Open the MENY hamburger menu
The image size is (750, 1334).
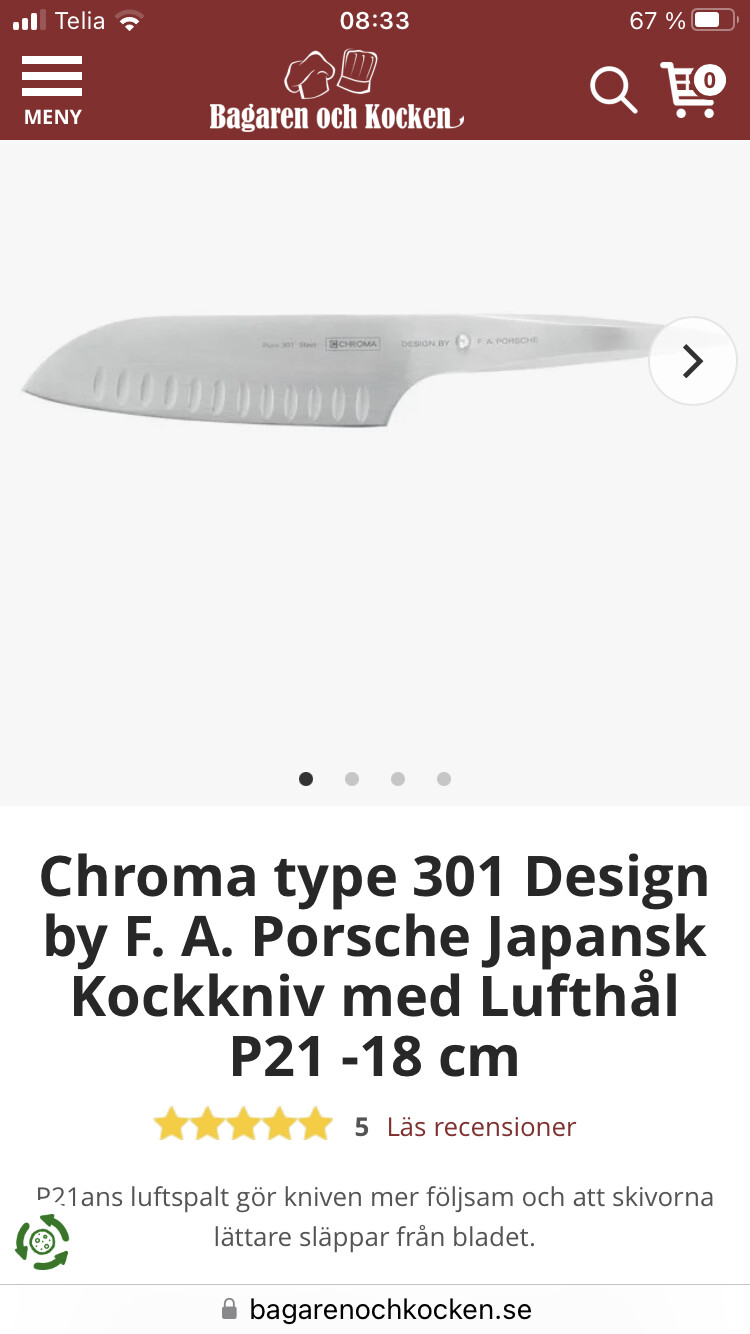52,90
